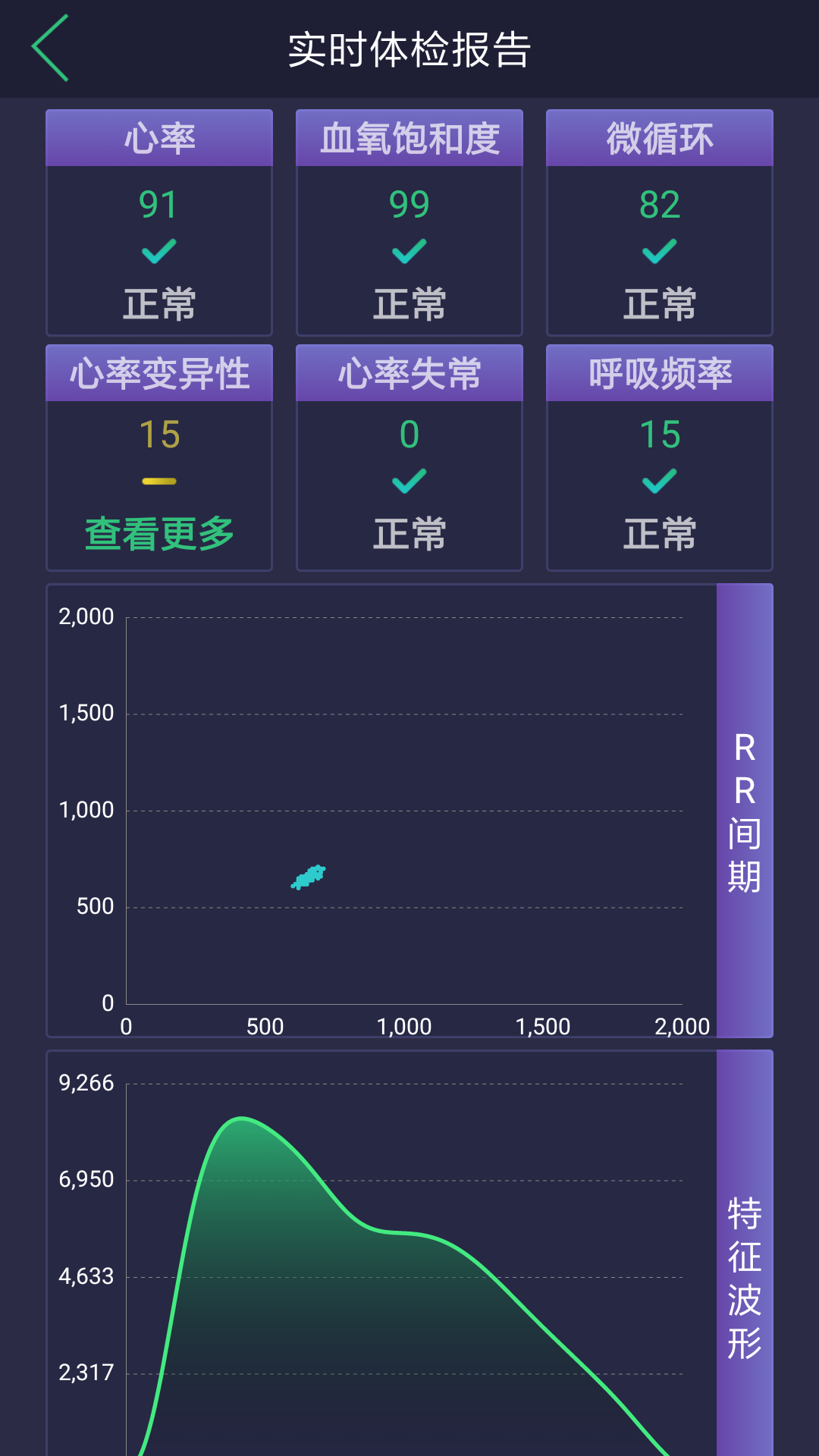The width and height of the screenshot is (819, 1456).
Task: Tap the checkmark icon below 血氧饱和度
Action: point(409,253)
